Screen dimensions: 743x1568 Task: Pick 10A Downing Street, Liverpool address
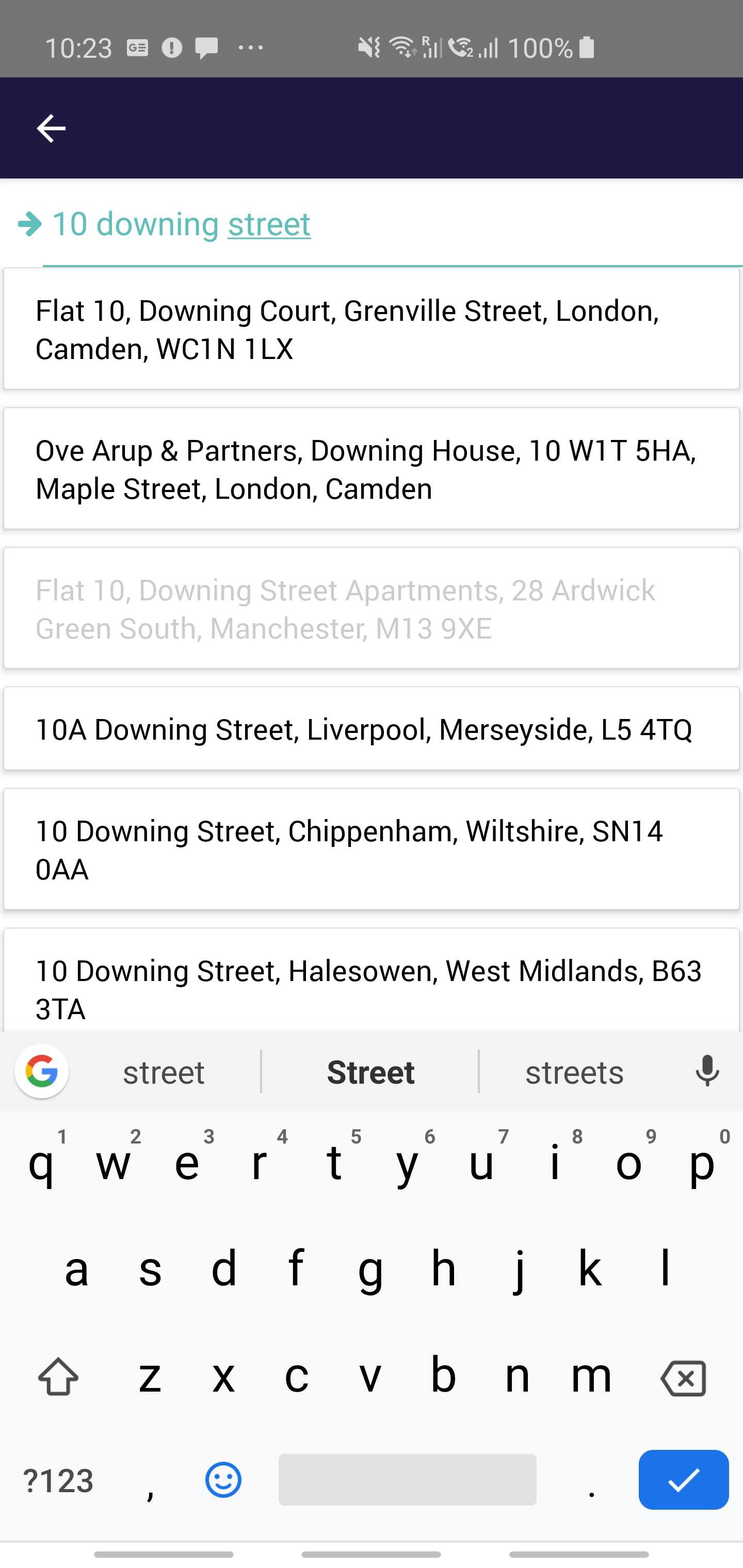[x=372, y=729]
